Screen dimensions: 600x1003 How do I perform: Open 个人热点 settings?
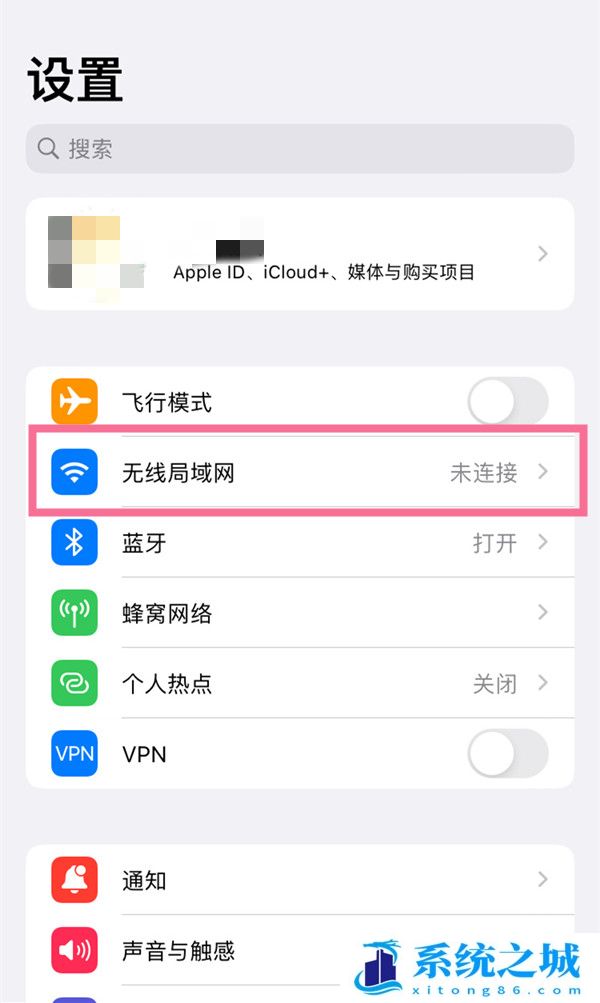pos(299,683)
